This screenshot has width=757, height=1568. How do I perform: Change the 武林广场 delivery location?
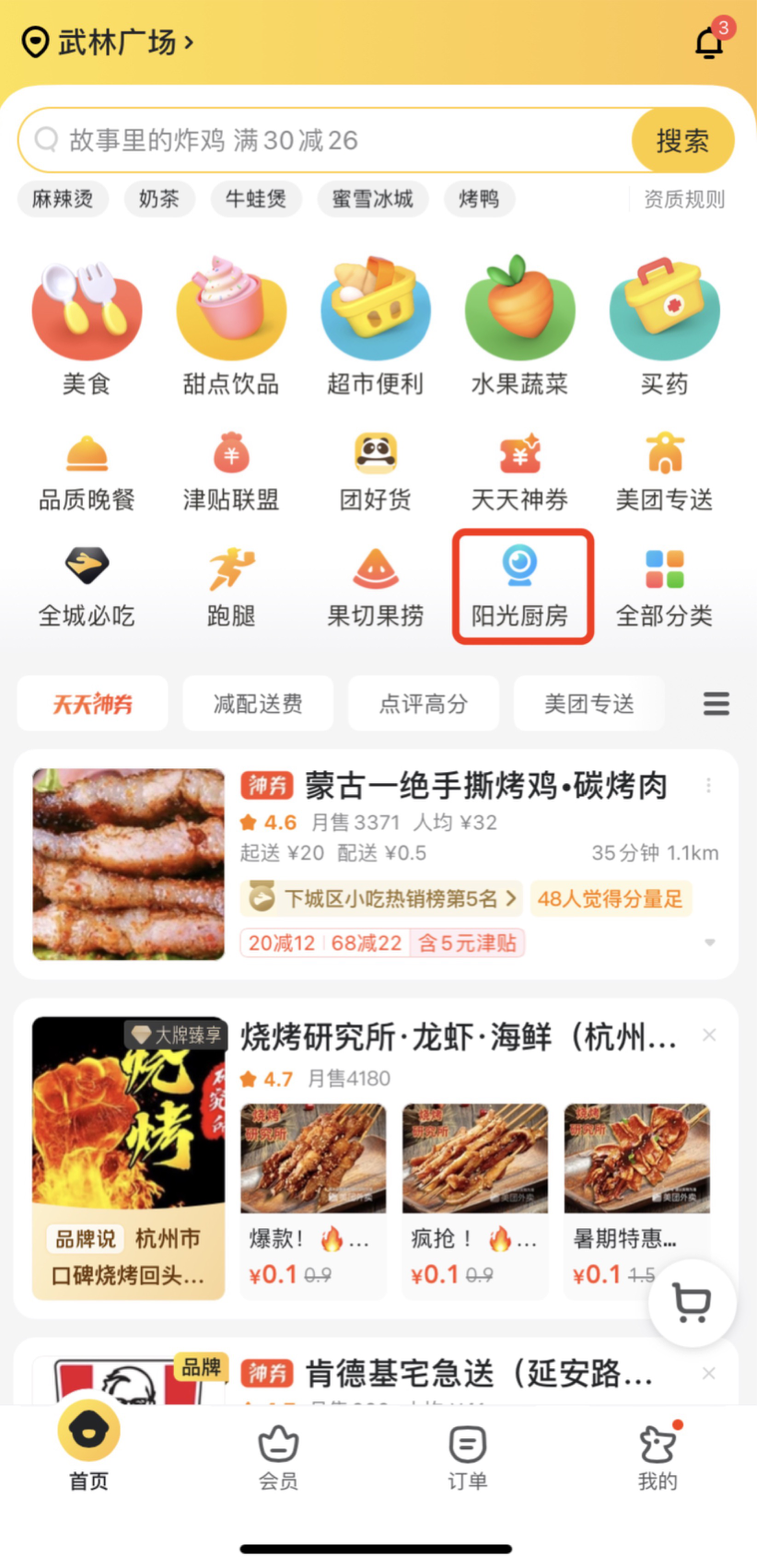pos(109,42)
